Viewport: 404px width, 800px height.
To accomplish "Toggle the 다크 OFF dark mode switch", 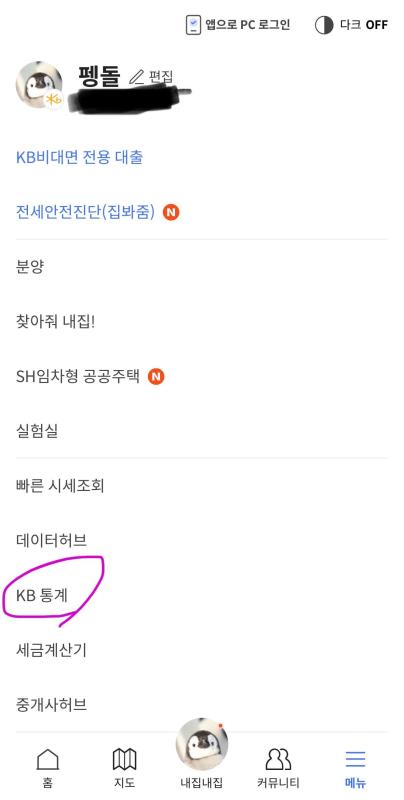I will 351,24.
